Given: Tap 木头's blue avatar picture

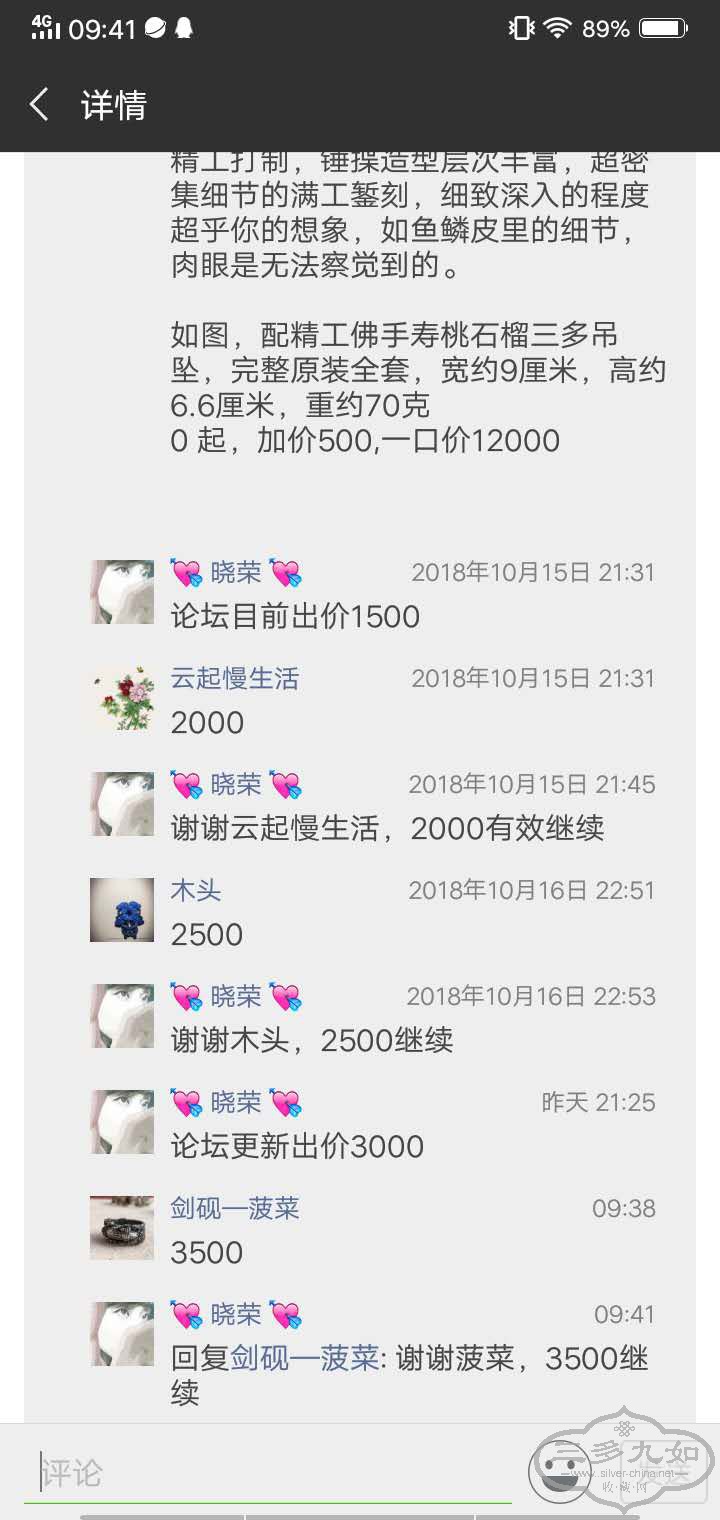Looking at the screenshot, I should (x=122, y=910).
